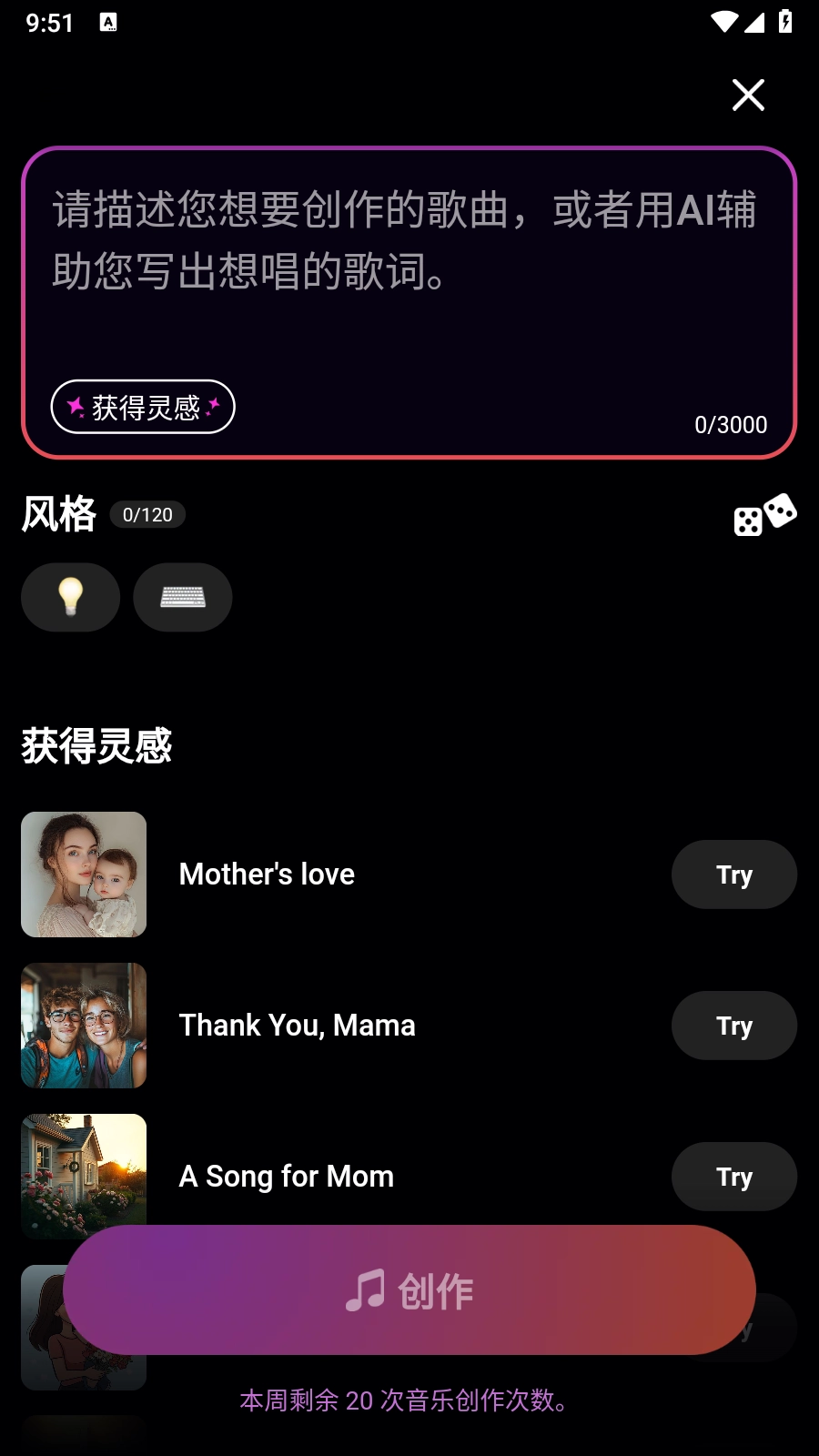Open the Mother's love cover image

pyautogui.click(x=84, y=875)
